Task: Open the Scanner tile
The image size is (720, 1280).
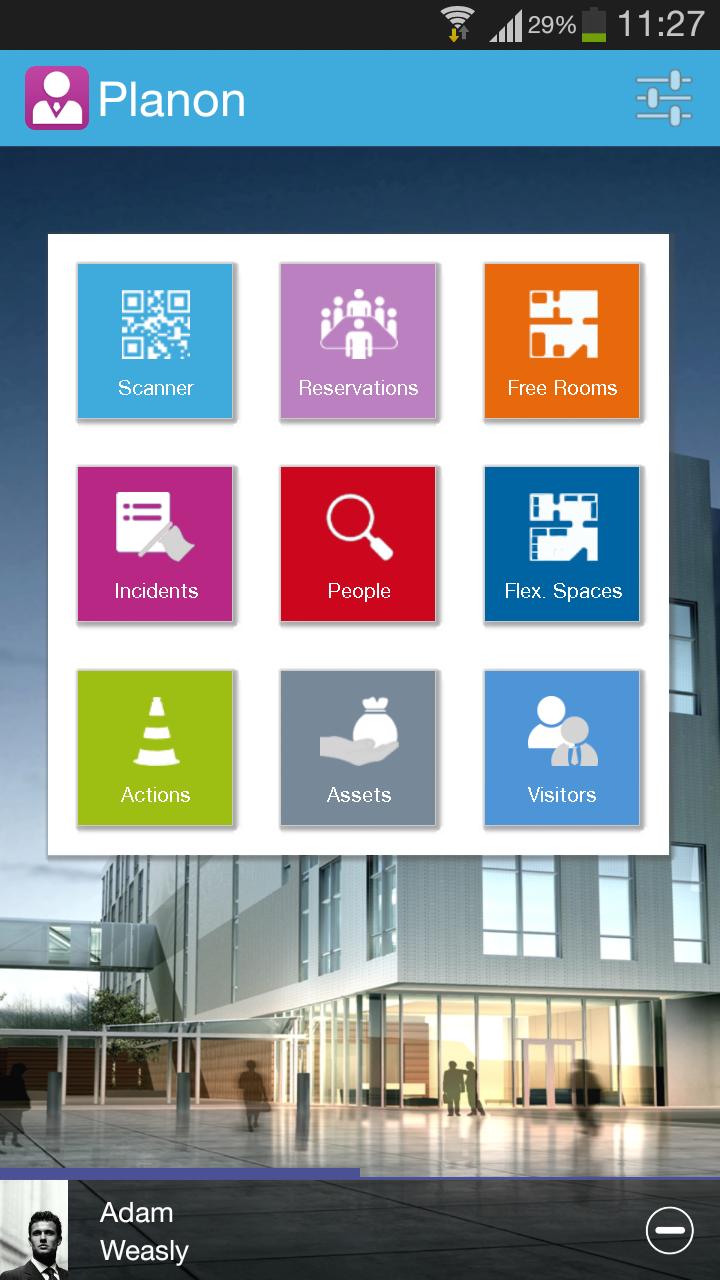Action: [x=155, y=341]
